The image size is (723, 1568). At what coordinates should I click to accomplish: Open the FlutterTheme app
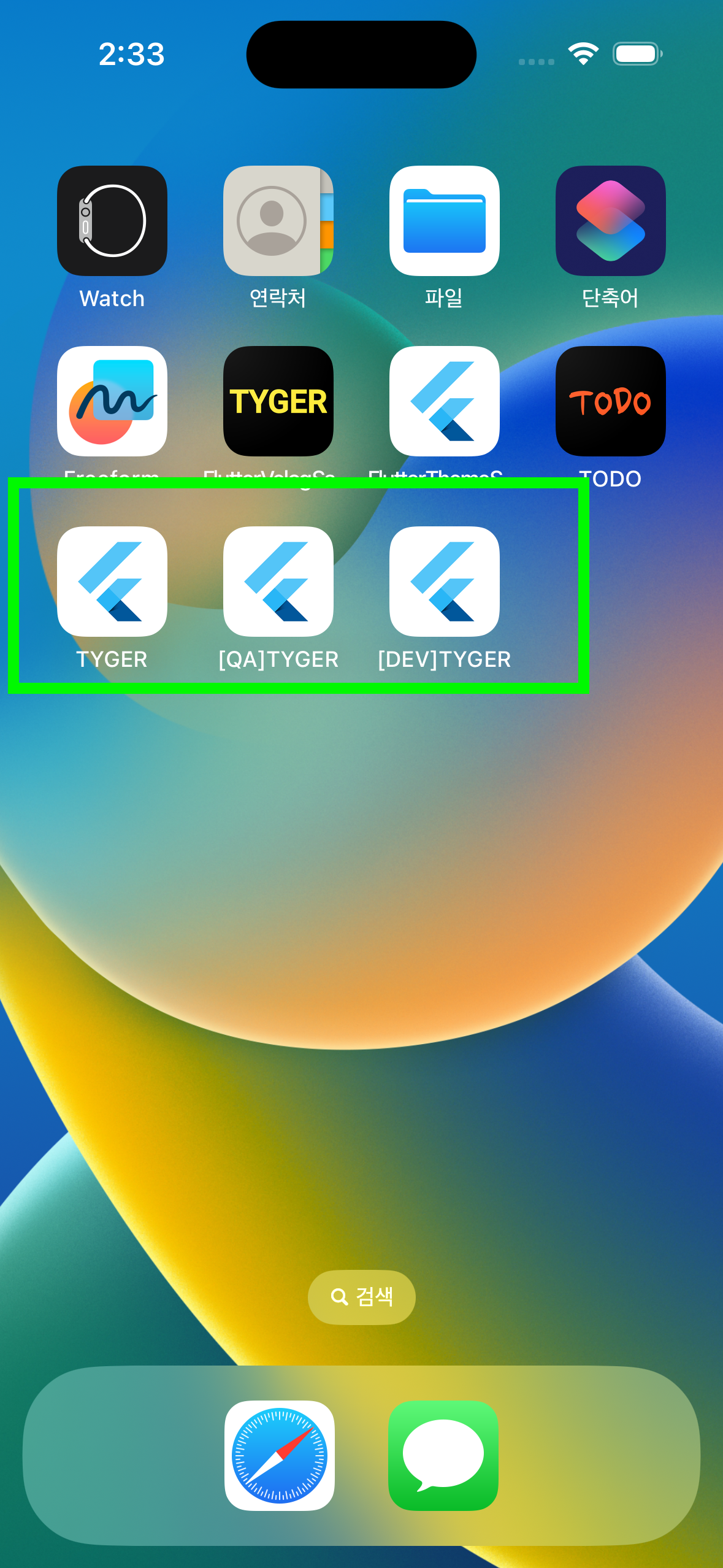click(444, 401)
